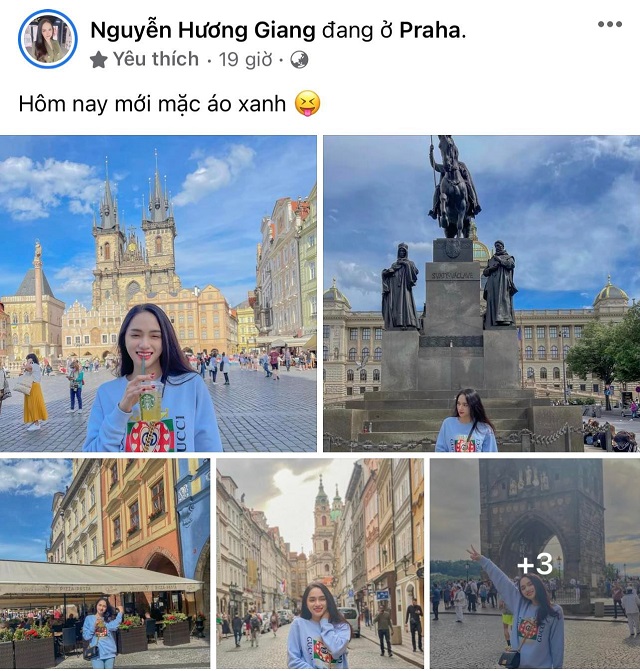
Task: Open Nguyễn Hương Giang's profile picture
Action: pos(47,39)
